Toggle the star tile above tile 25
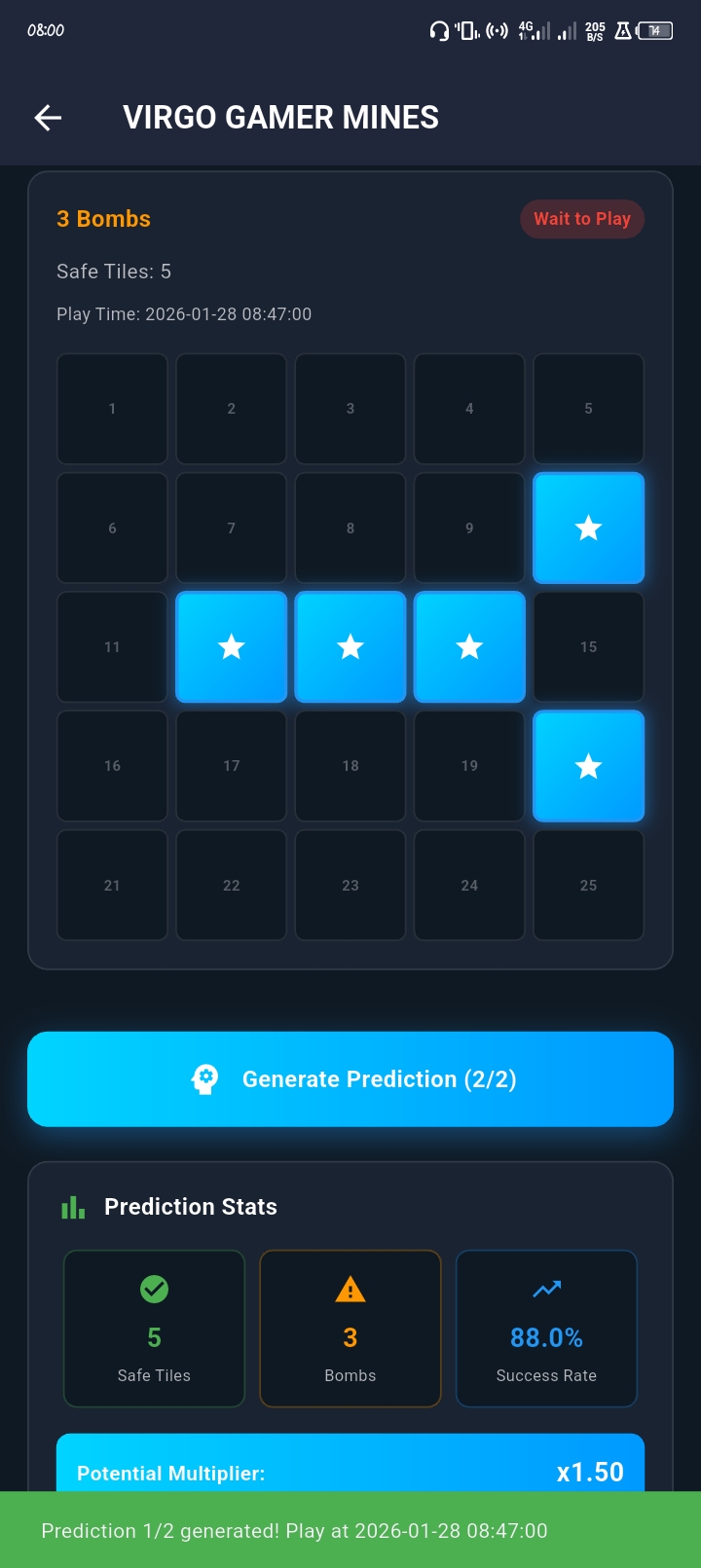 point(588,766)
